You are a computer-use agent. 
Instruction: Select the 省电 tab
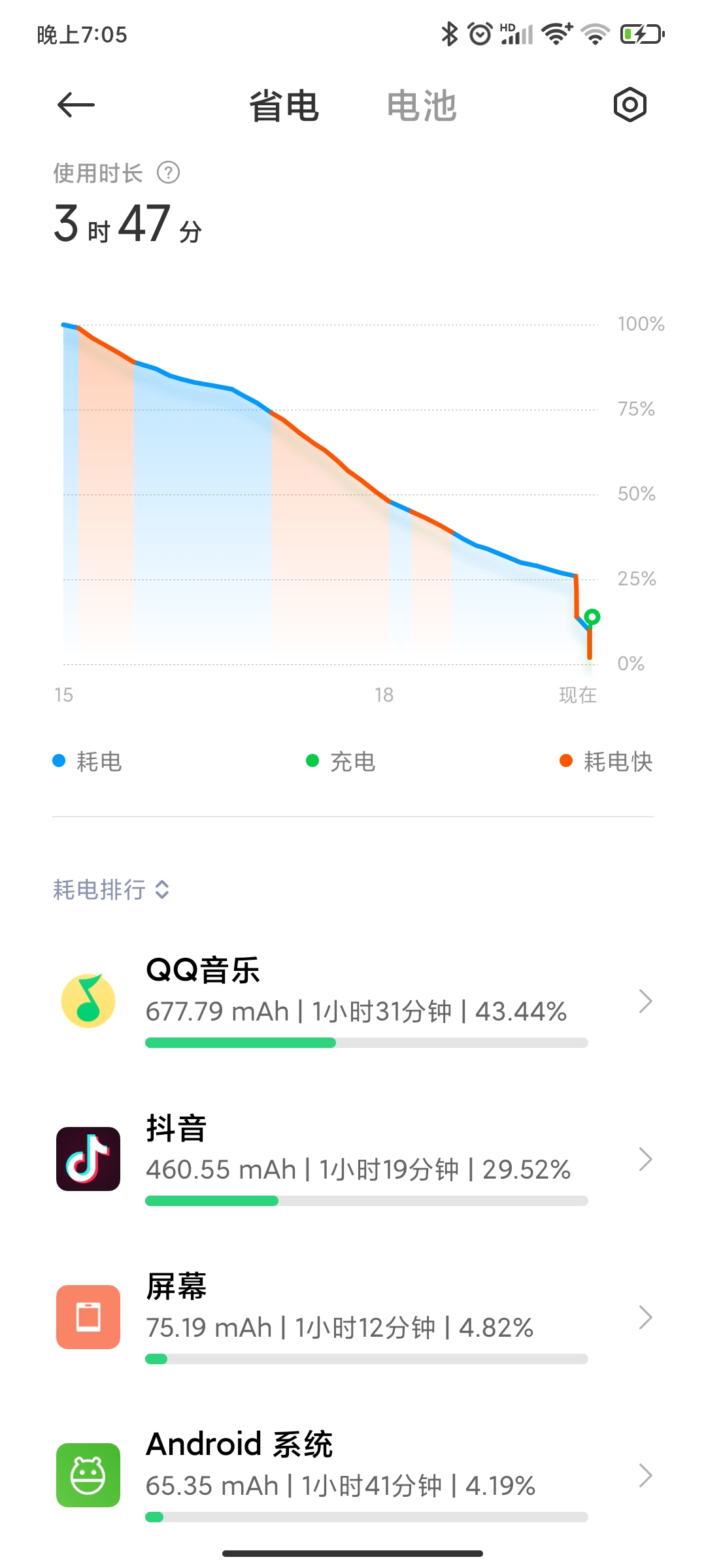tap(284, 106)
